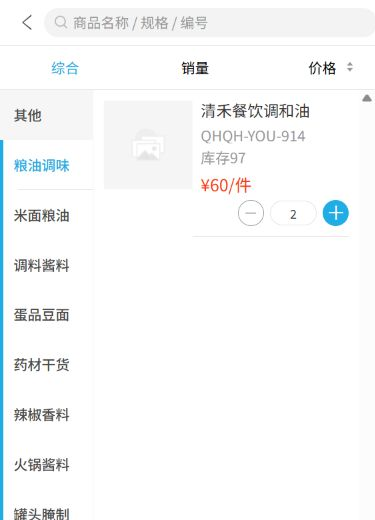Open the 调料酱料 subcategory
The height and width of the screenshot is (520, 375).
tap(47, 265)
